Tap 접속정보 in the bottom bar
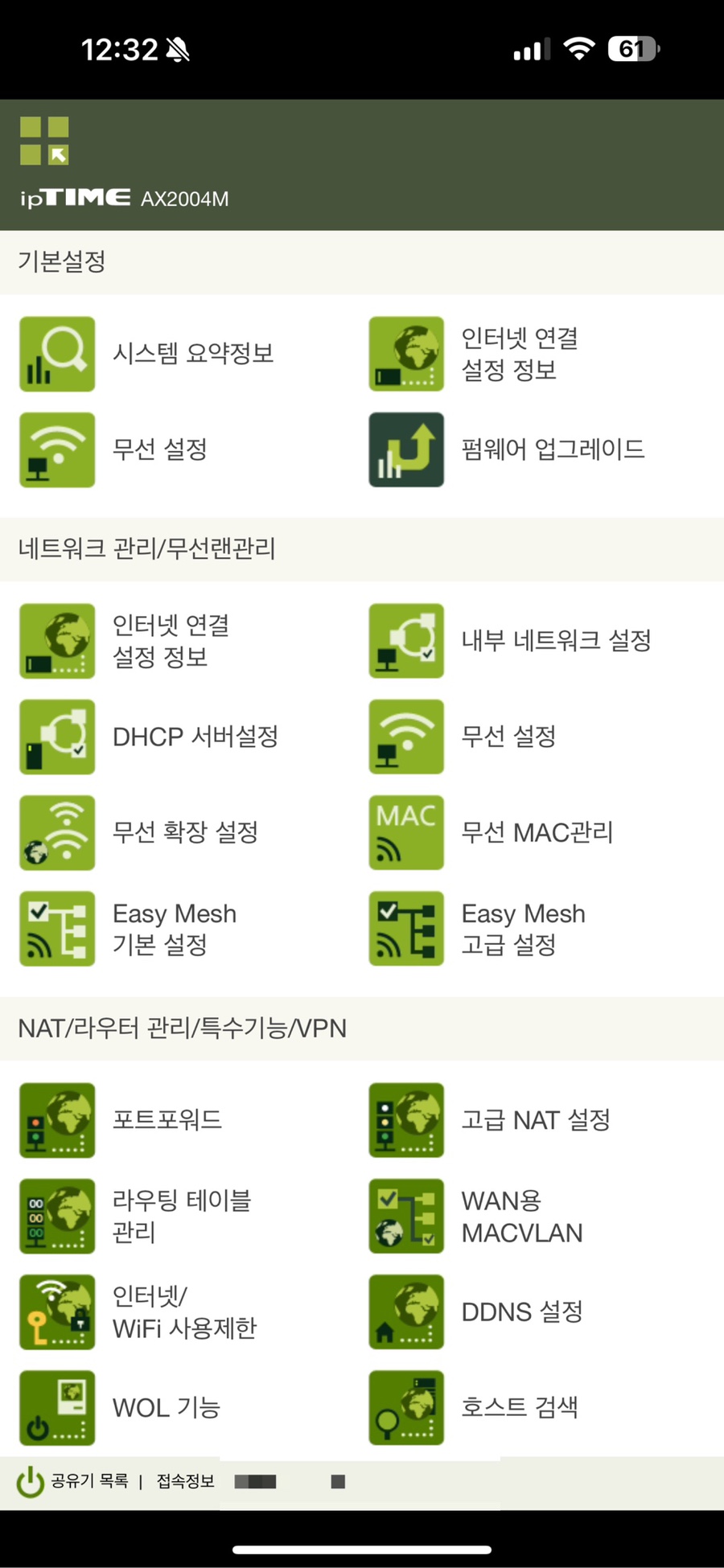The width and height of the screenshot is (724, 1568). [185, 1480]
